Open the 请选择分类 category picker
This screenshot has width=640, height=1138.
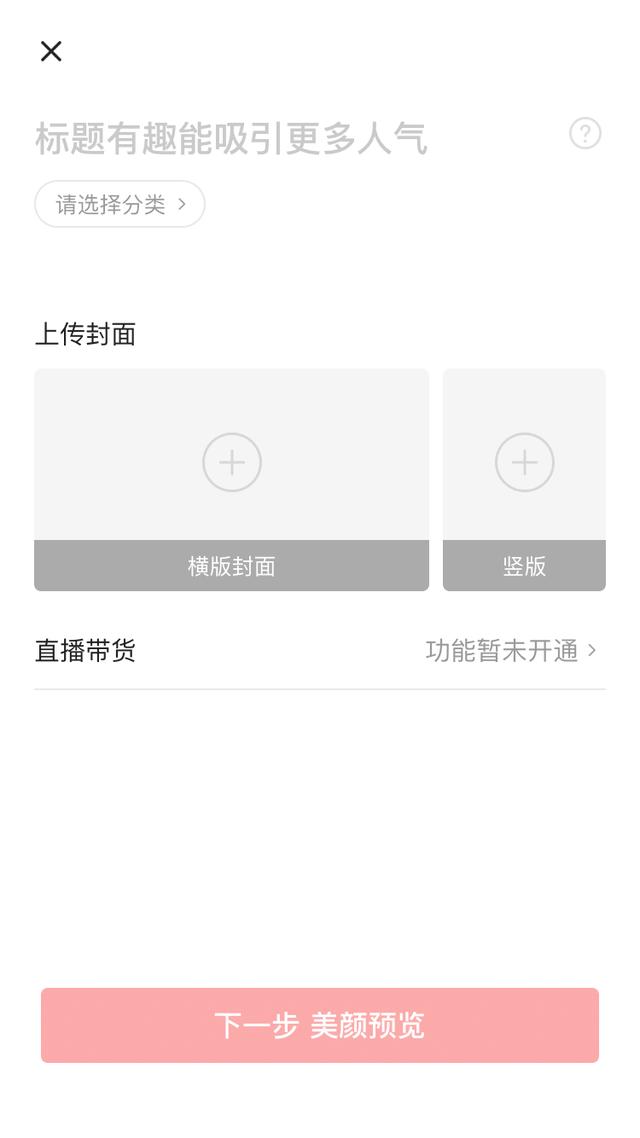120,204
